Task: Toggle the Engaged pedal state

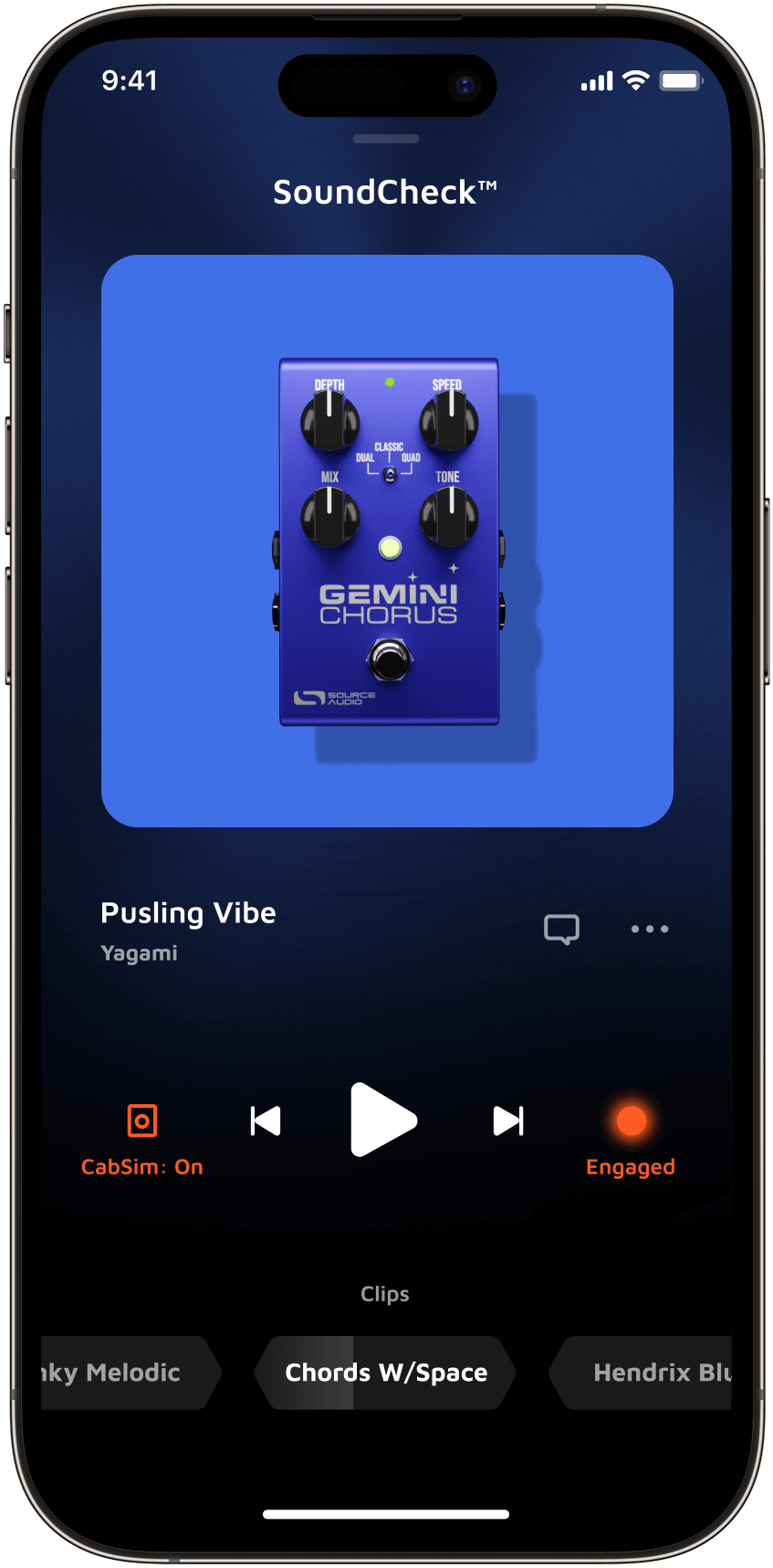Action: [x=631, y=1137]
